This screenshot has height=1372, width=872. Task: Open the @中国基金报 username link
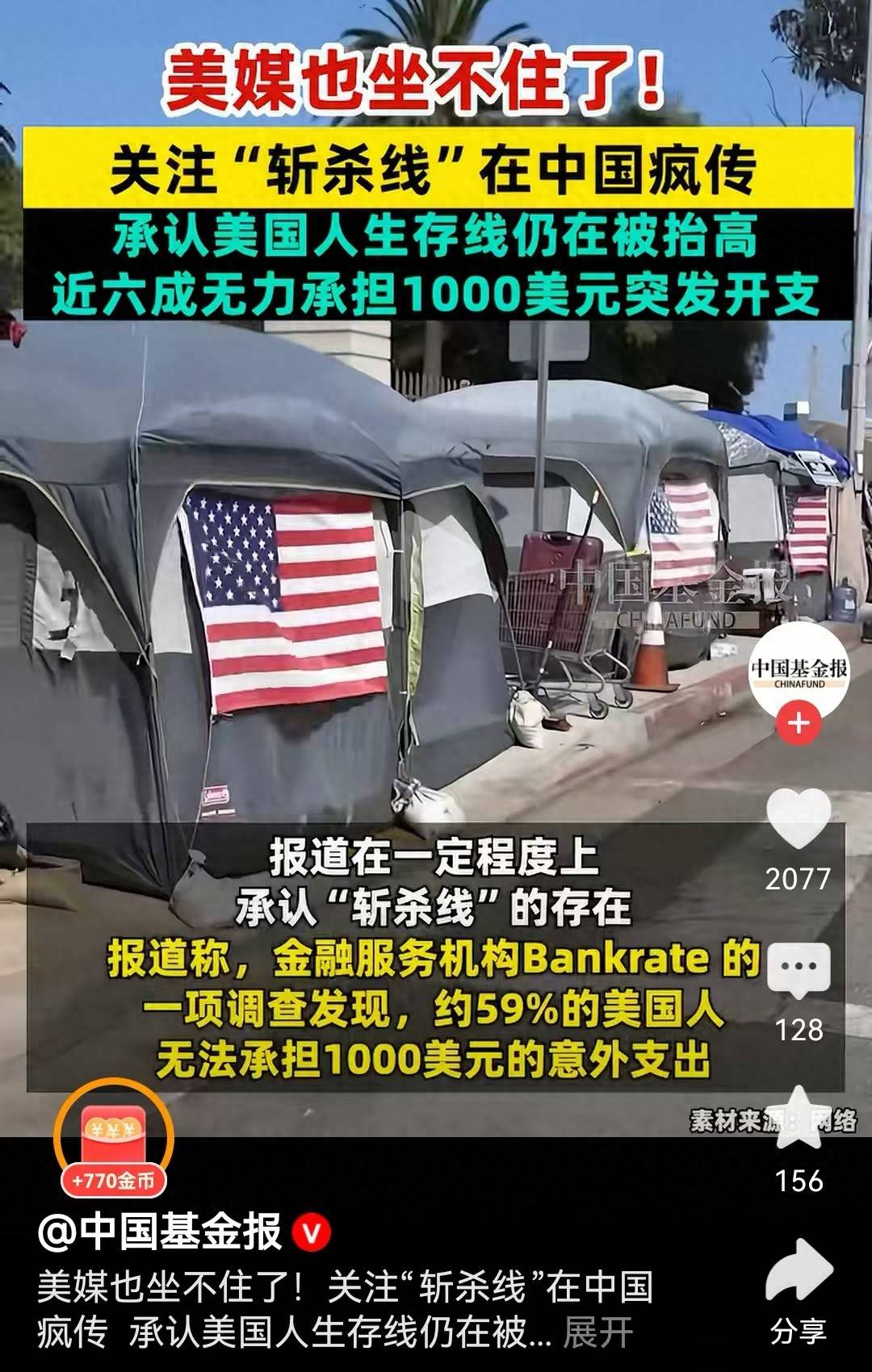[160, 1232]
